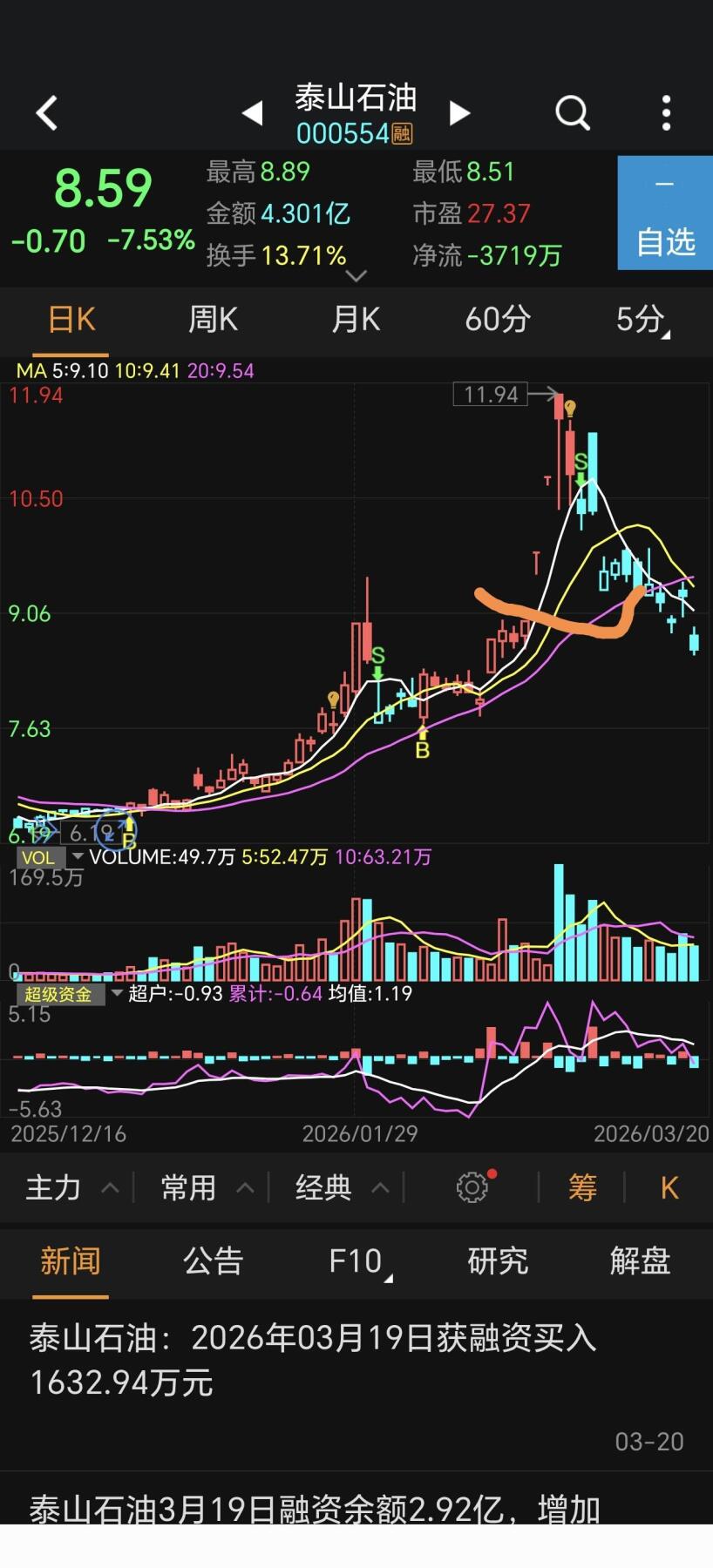Switch to the 公告 tab

click(x=213, y=1260)
